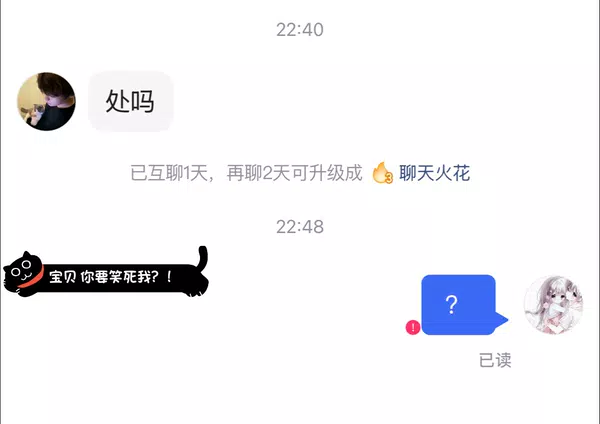Open the 聊天火花 chat spark link
Image resolution: width=600 pixels, height=424 pixels.
click(434, 173)
